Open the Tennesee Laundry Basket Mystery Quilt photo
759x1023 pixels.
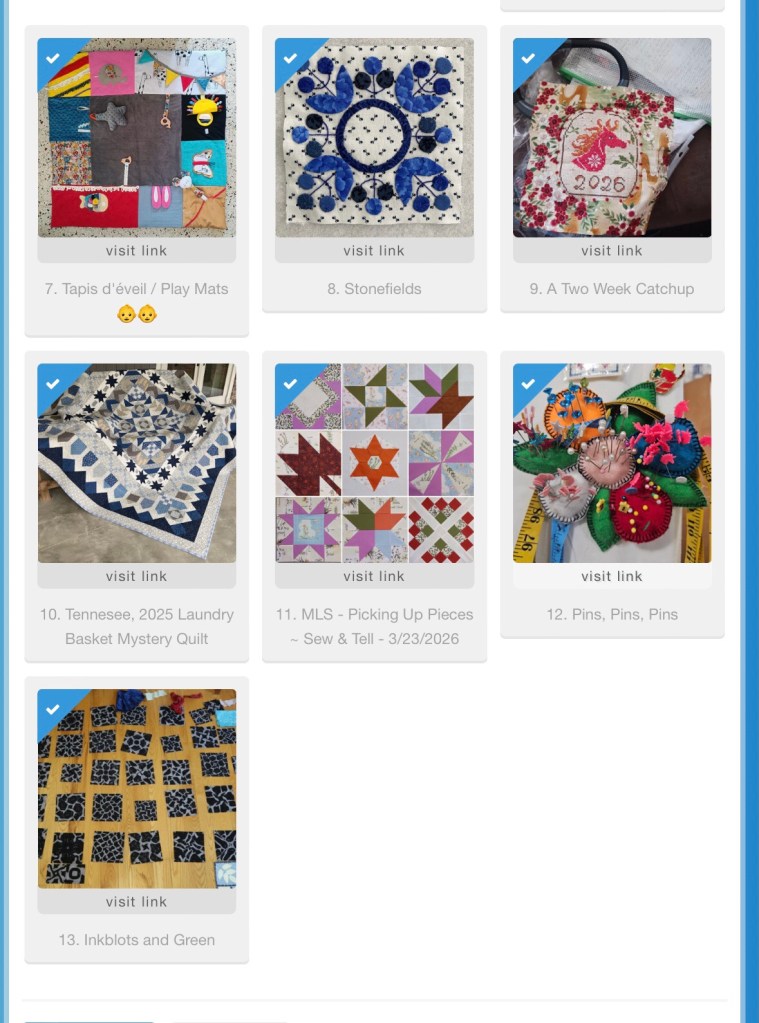pyautogui.click(x=137, y=462)
